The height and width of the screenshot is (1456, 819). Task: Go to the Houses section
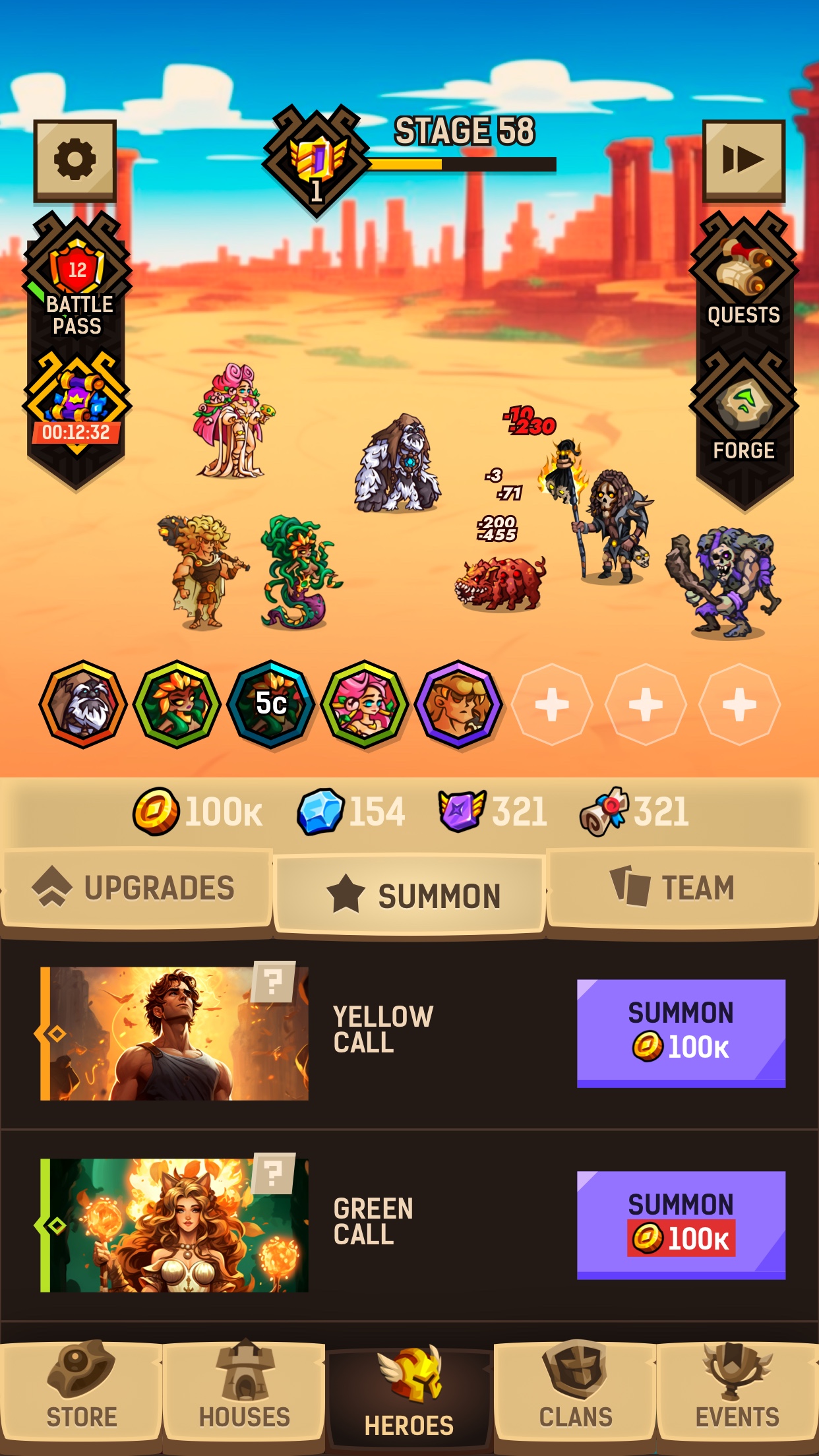(244, 1389)
